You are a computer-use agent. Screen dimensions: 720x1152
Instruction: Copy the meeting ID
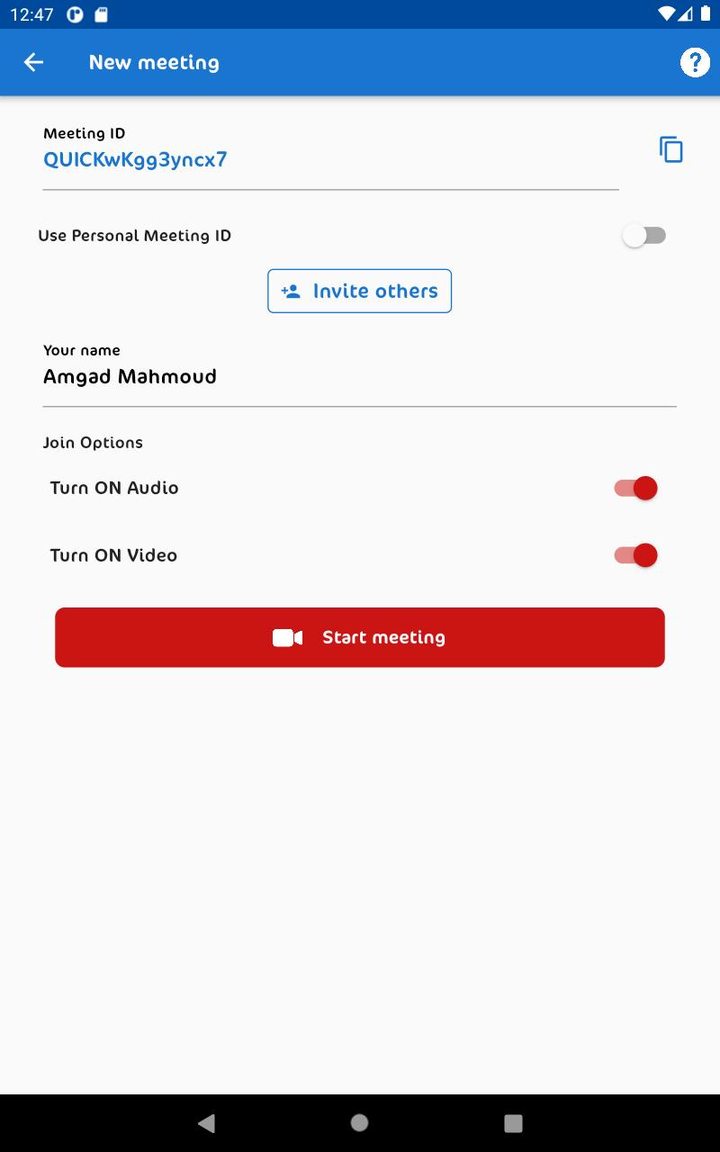coord(671,150)
